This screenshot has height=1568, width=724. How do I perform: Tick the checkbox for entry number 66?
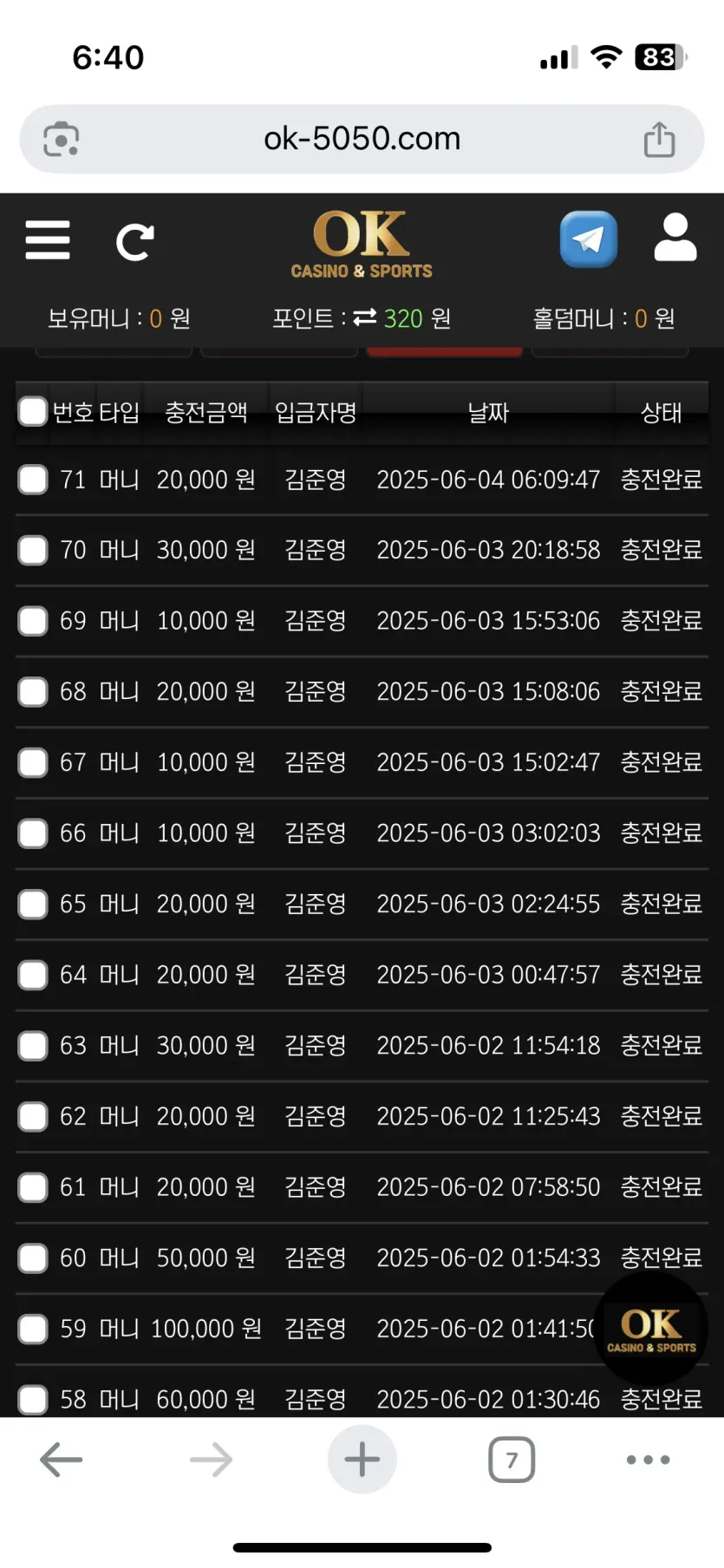[x=33, y=833]
